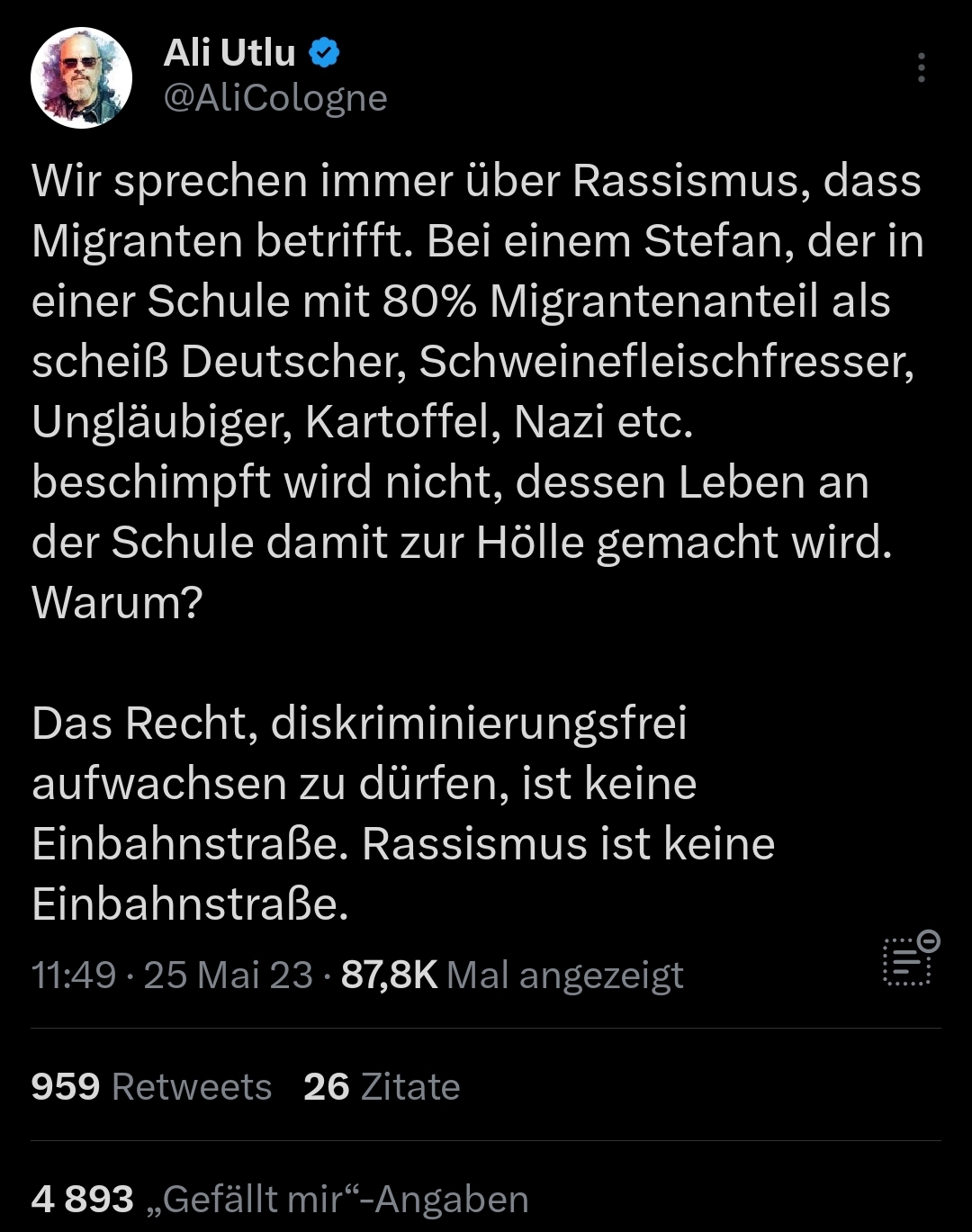Image resolution: width=972 pixels, height=1232 pixels.
Task: View the list of 959 Retweets
Action: pyautogui.click(x=151, y=1087)
